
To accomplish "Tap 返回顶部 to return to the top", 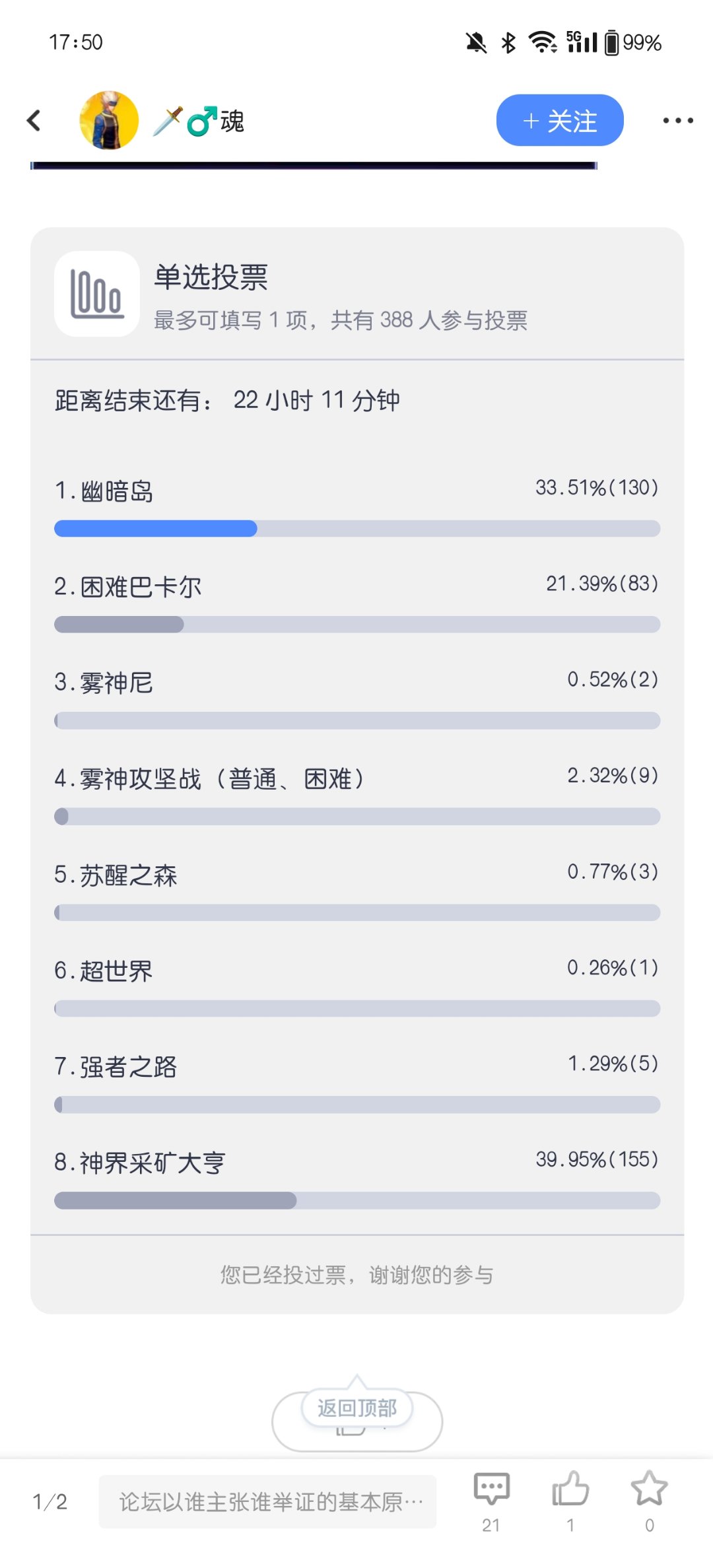I will click(x=357, y=1408).
